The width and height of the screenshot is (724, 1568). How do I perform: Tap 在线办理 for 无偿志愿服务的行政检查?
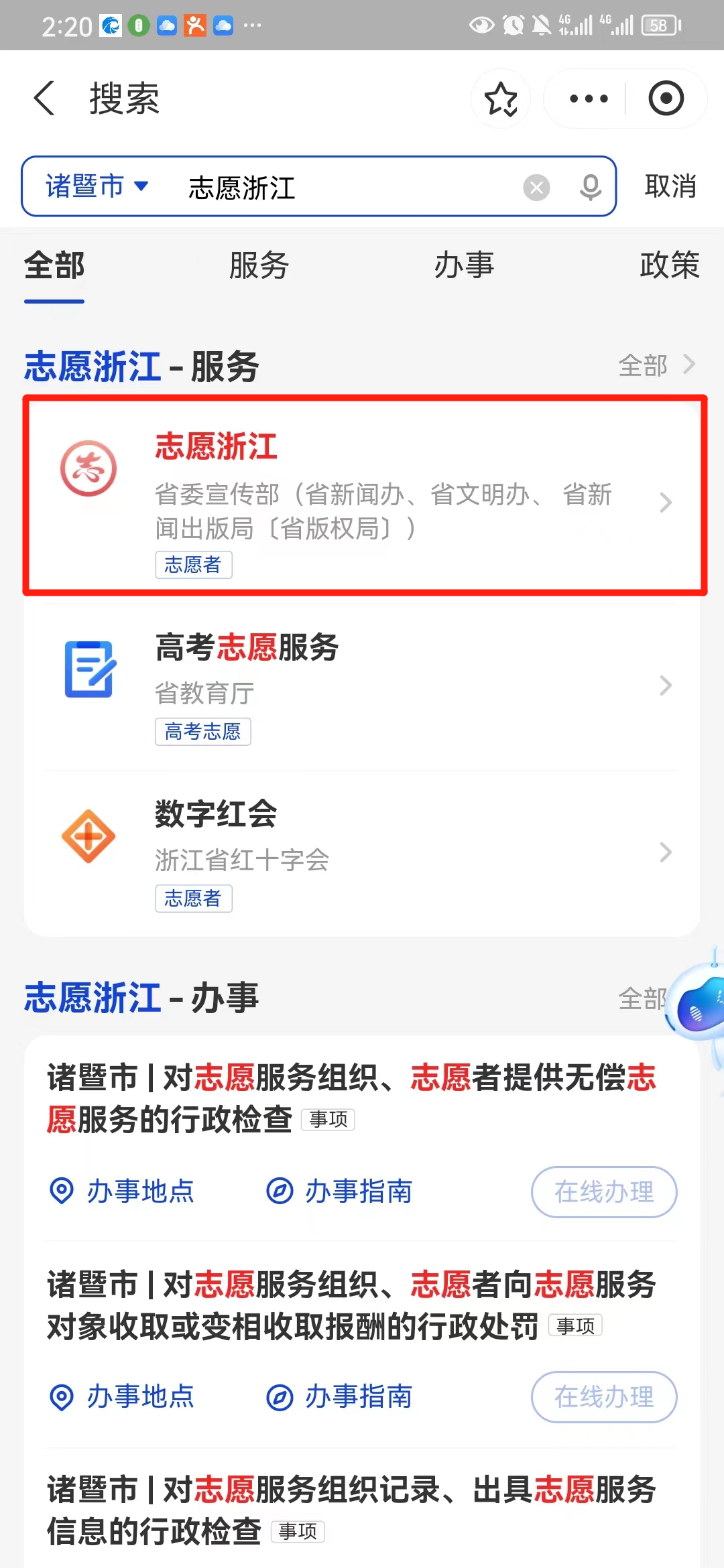pyautogui.click(x=603, y=1191)
